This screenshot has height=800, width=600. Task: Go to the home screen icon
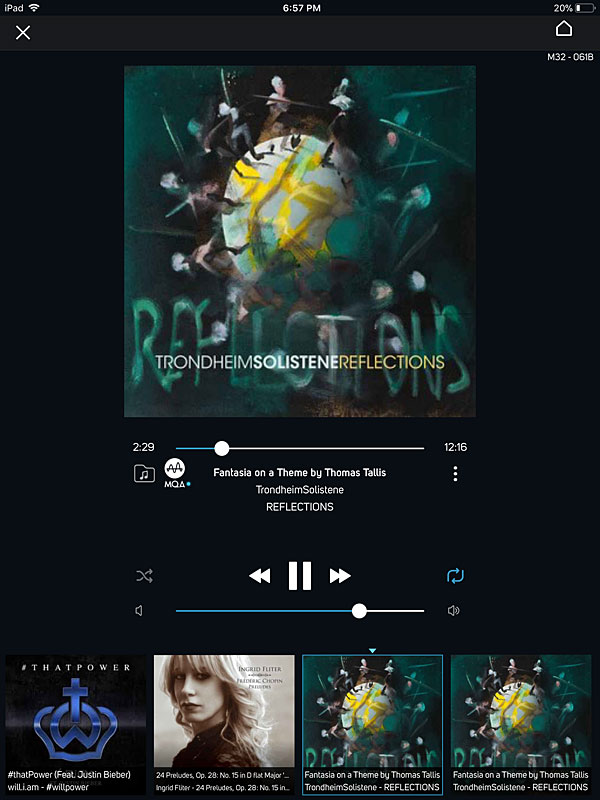coord(564,29)
